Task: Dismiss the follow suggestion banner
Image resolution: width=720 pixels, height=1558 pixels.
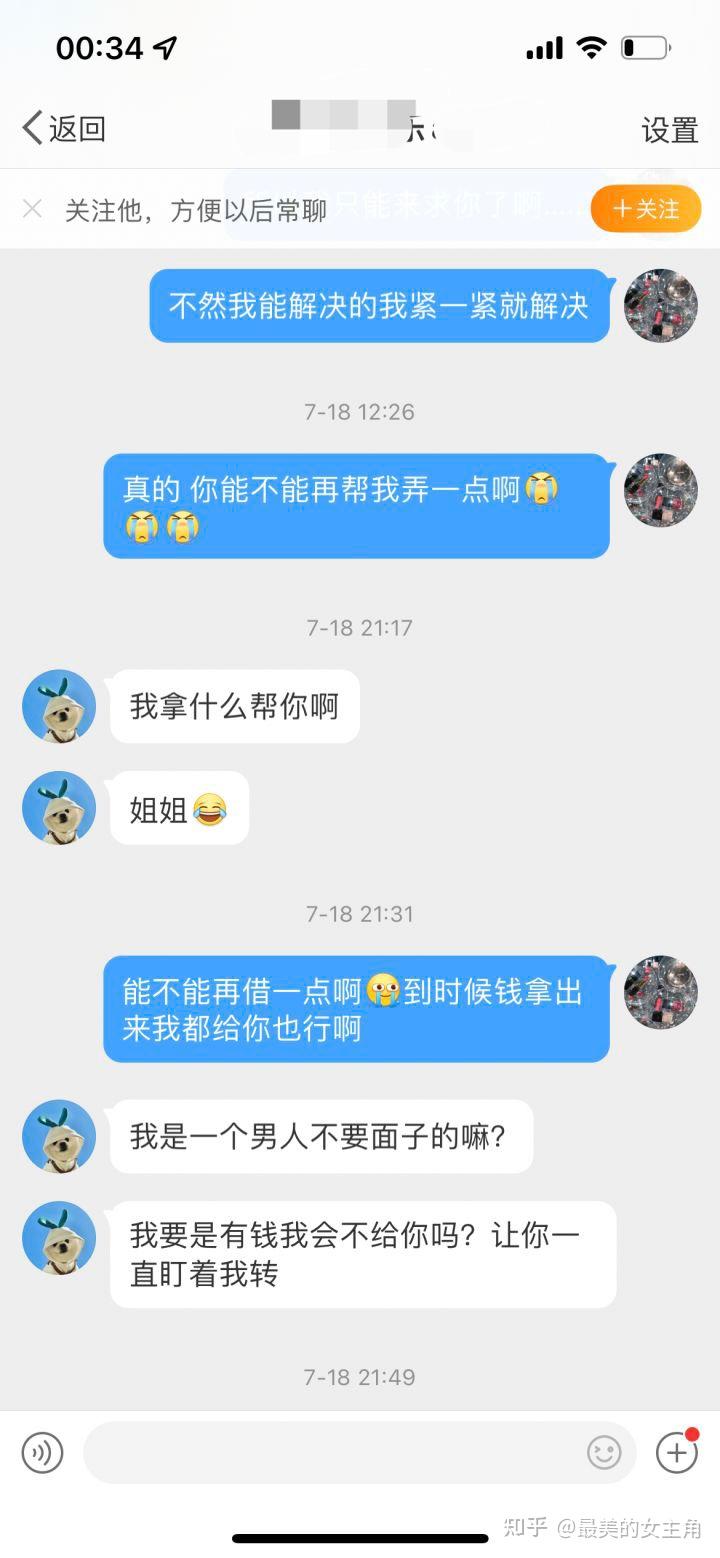Action: 32,209
